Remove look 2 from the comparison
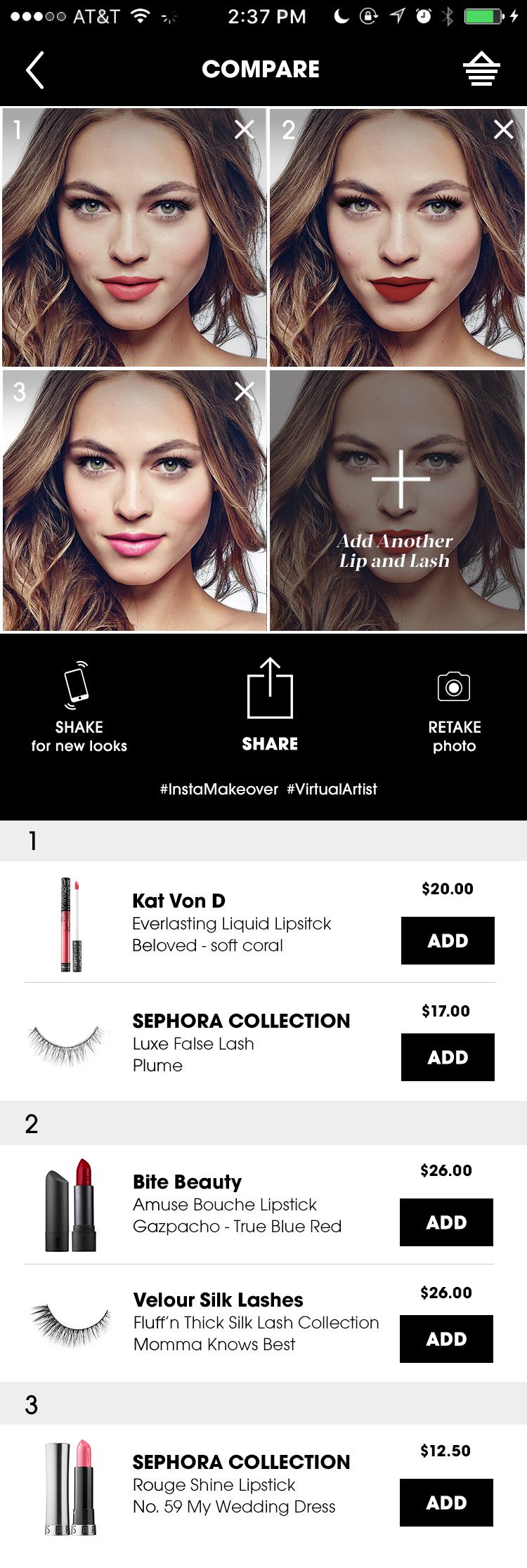Viewport: 527px width, 1568px height. (x=503, y=129)
